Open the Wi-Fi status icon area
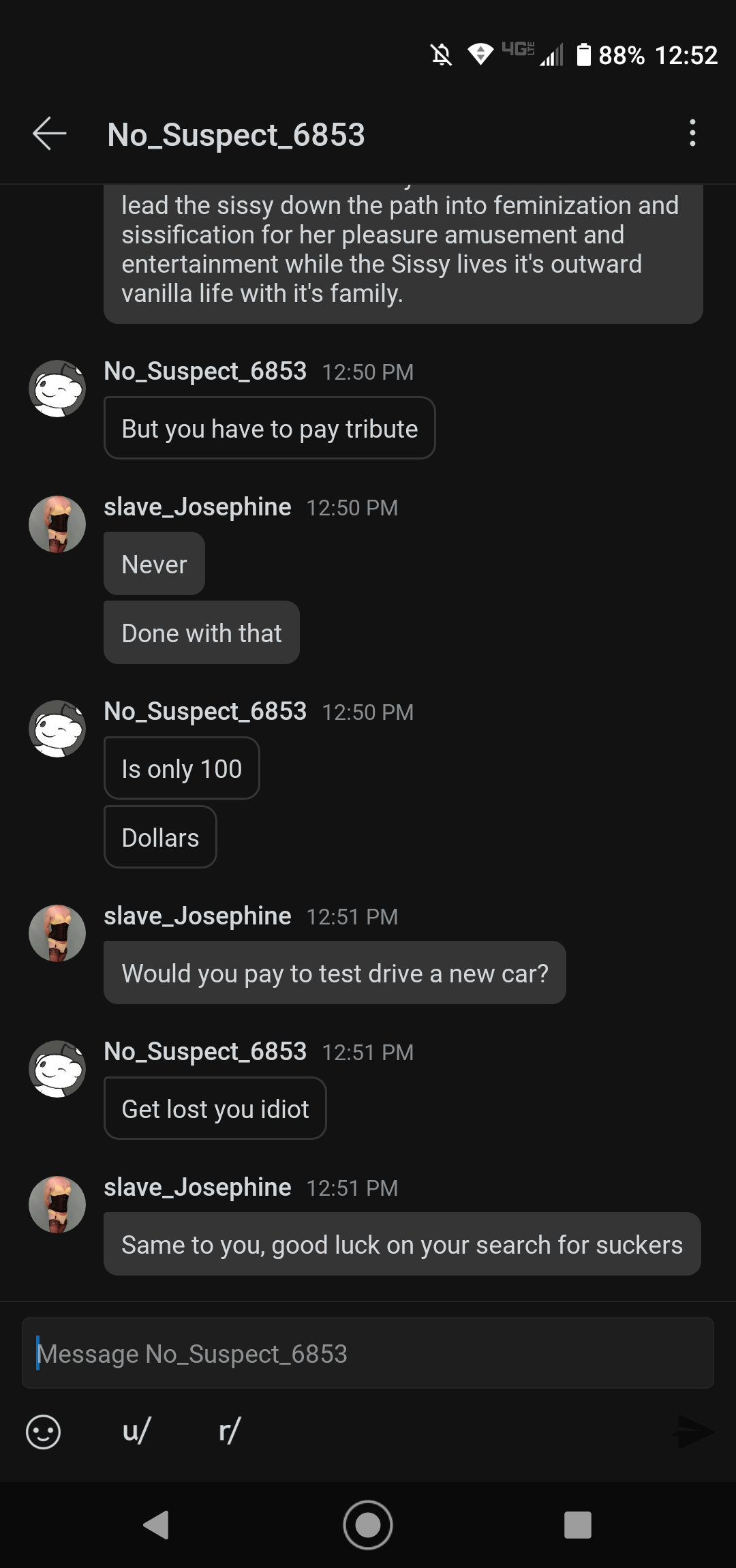The width and height of the screenshot is (736, 1568). click(481, 55)
